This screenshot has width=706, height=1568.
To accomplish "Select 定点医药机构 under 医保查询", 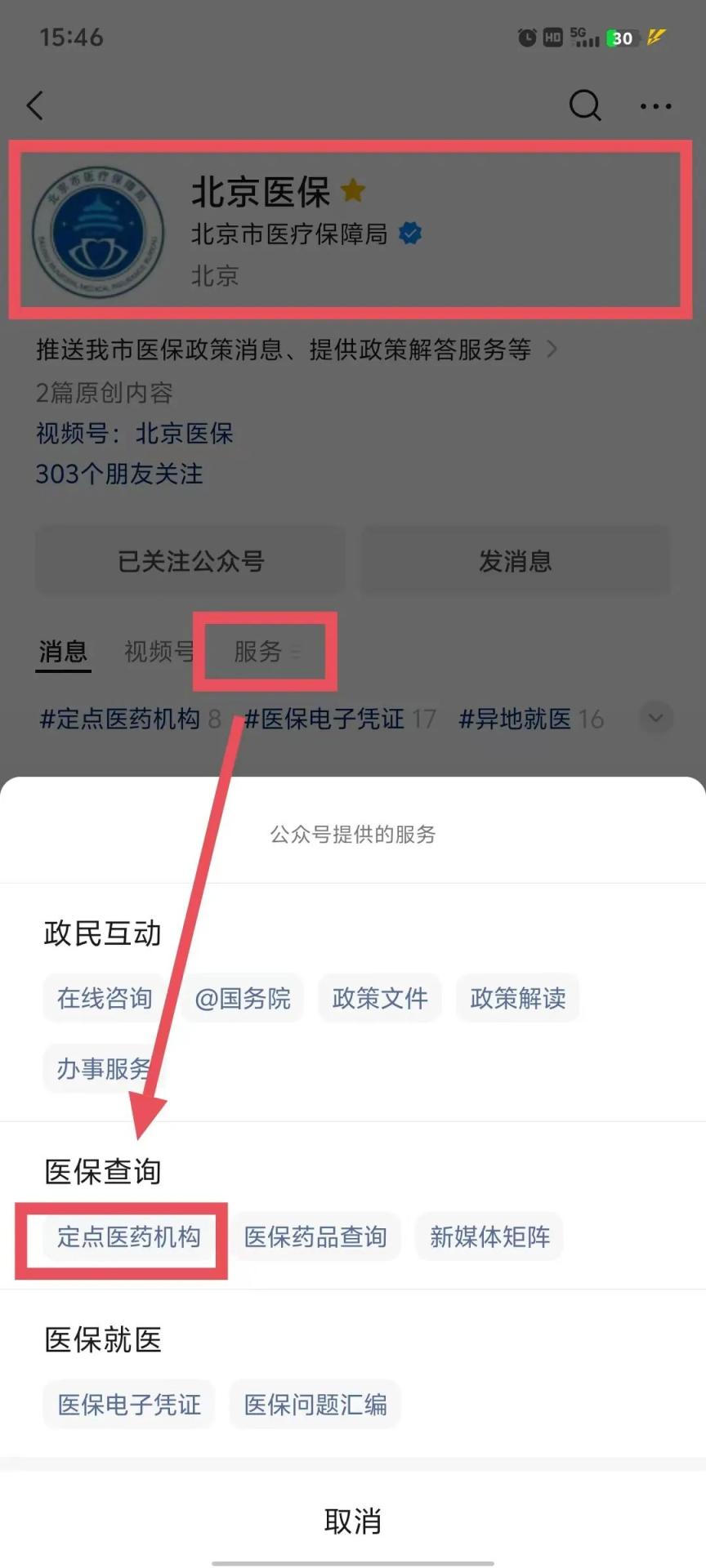I will (x=128, y=1237).
